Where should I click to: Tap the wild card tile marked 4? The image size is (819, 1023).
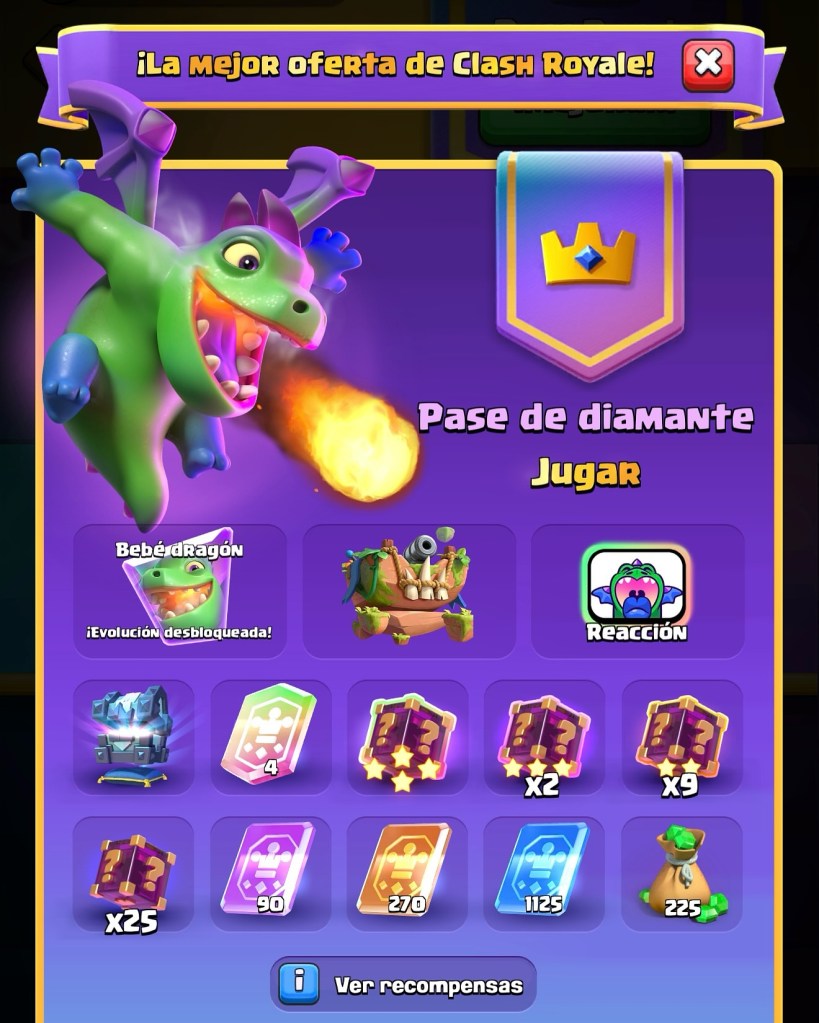coord(270,738)
